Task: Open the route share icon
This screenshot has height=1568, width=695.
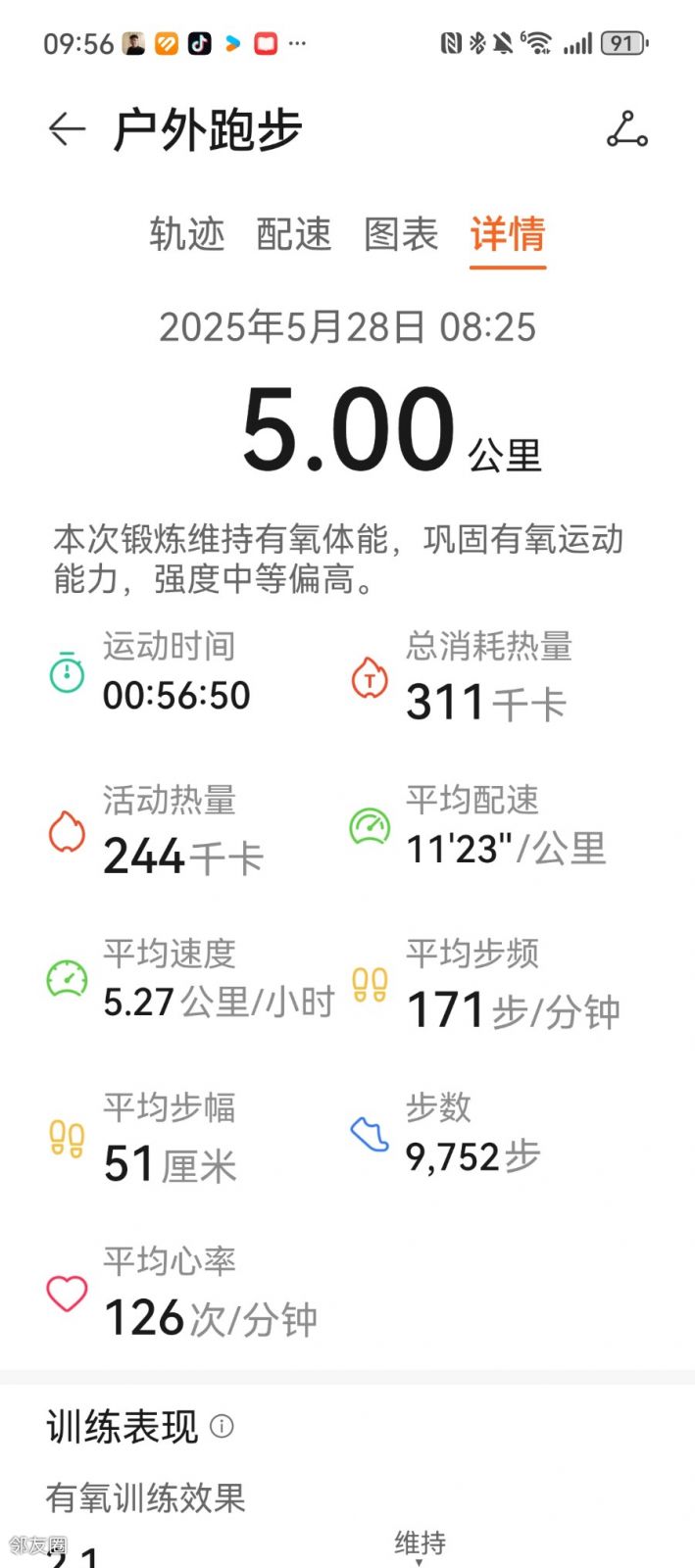Action: (627, 129)
